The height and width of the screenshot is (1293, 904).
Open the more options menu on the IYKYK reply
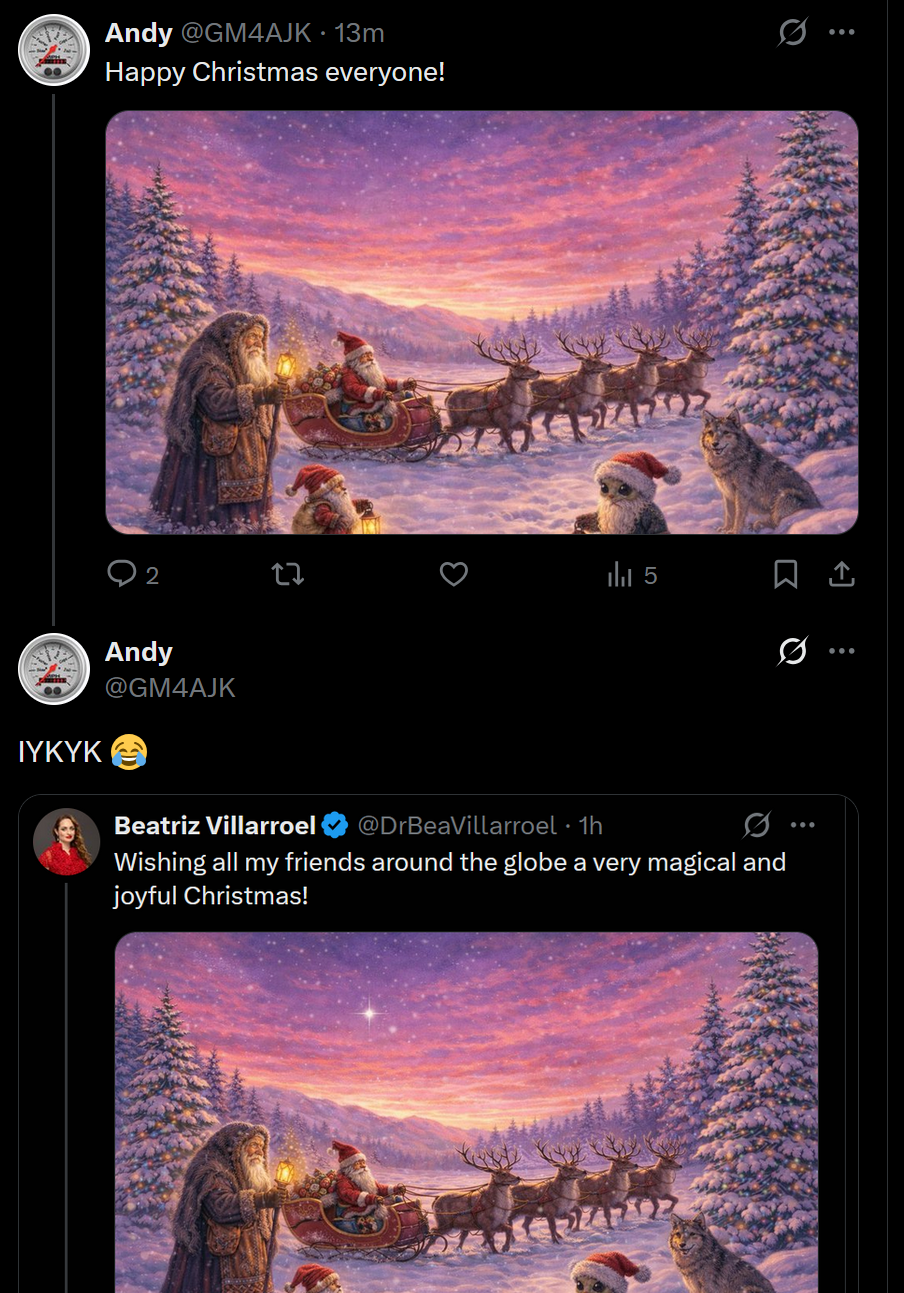pos(843,651)
